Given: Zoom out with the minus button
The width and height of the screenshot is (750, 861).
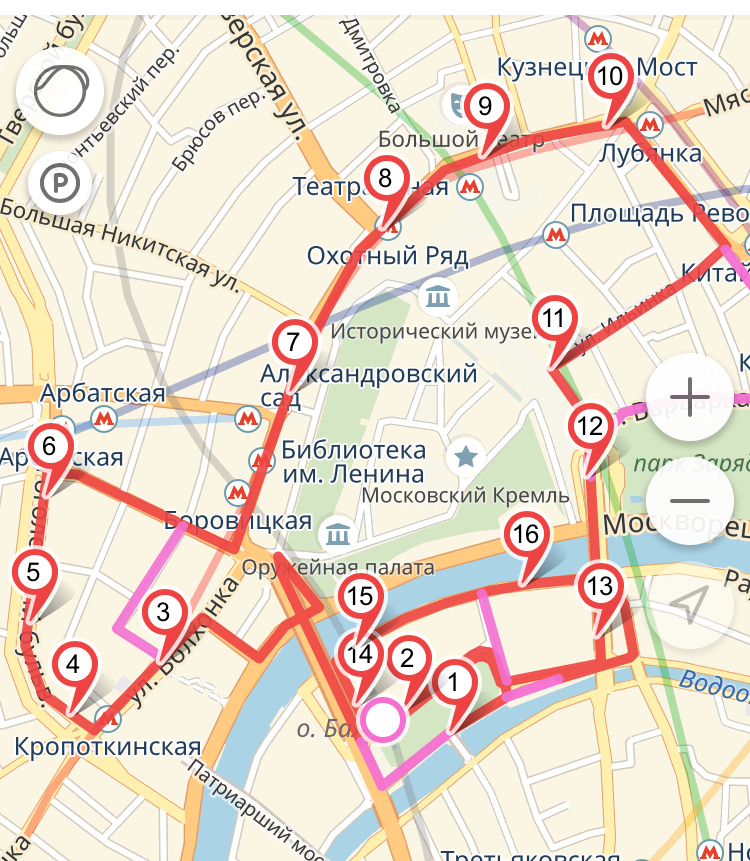Looking at the screenshot, I should pos(690,500).
